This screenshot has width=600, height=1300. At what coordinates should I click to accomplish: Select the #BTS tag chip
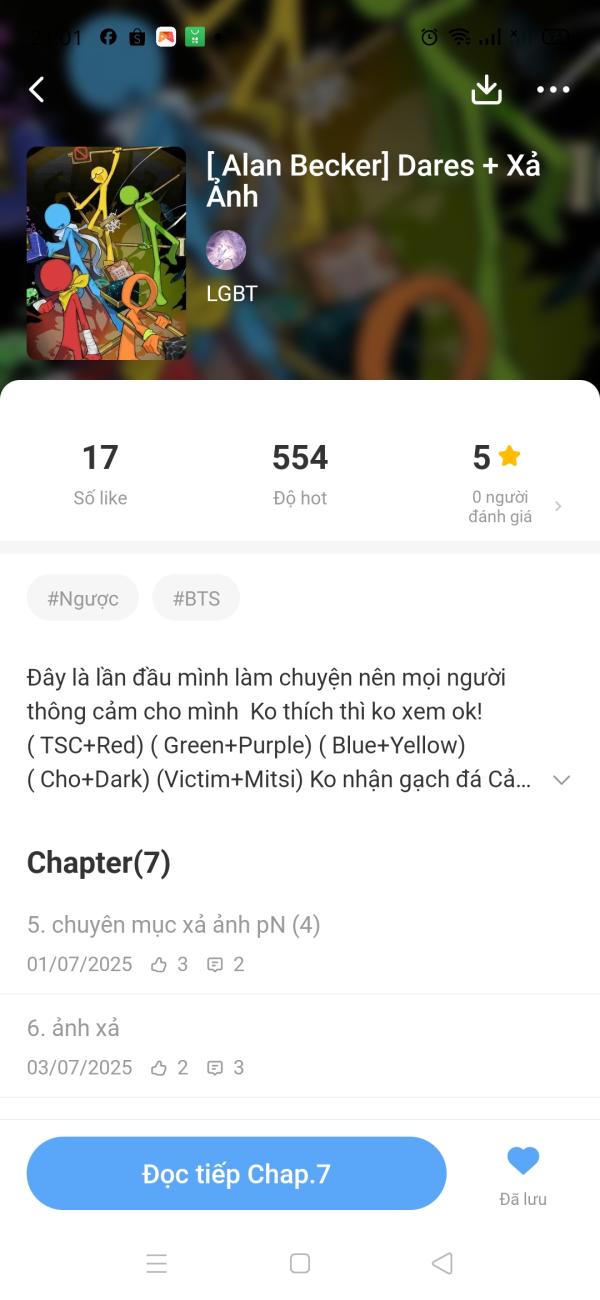tap(196, 599)
